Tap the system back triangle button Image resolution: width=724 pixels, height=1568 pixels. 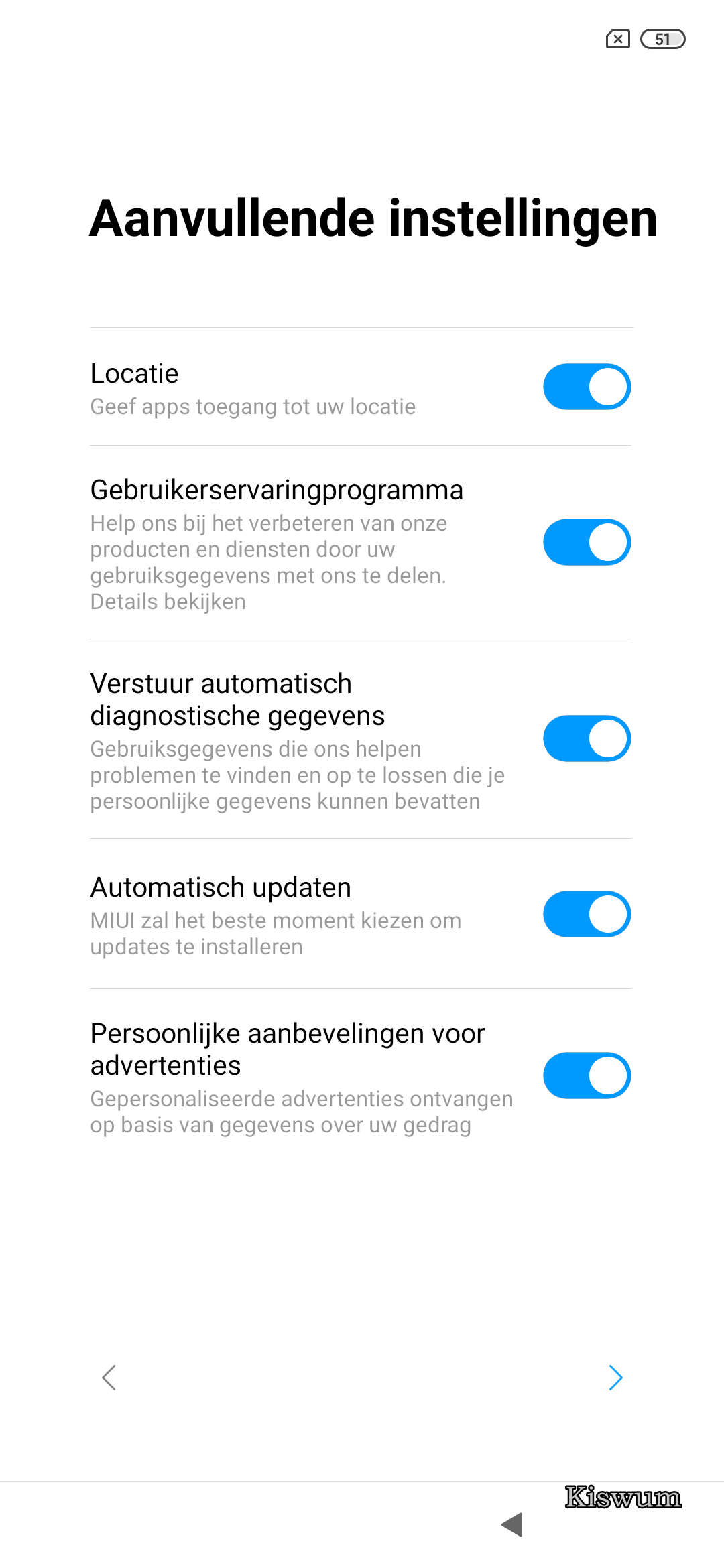tap(513, 1524)
